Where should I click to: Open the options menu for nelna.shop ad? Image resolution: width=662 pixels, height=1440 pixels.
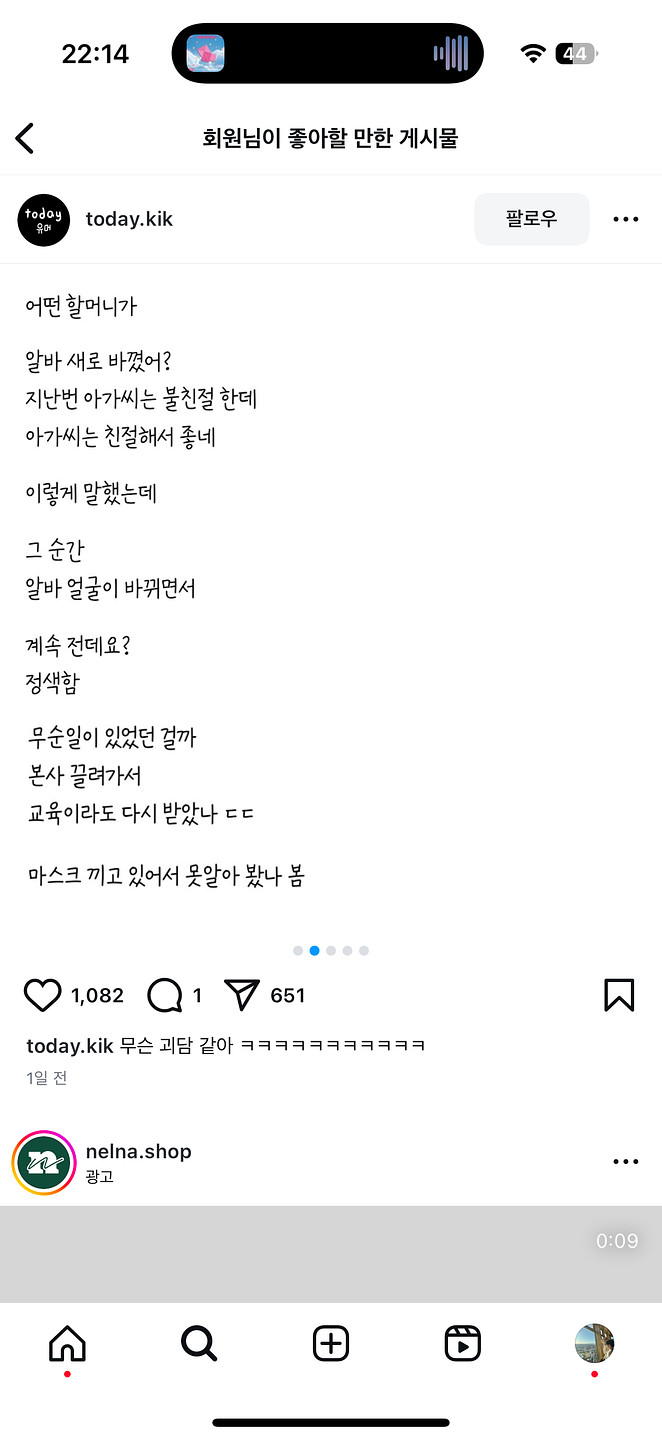point(625,1162)
